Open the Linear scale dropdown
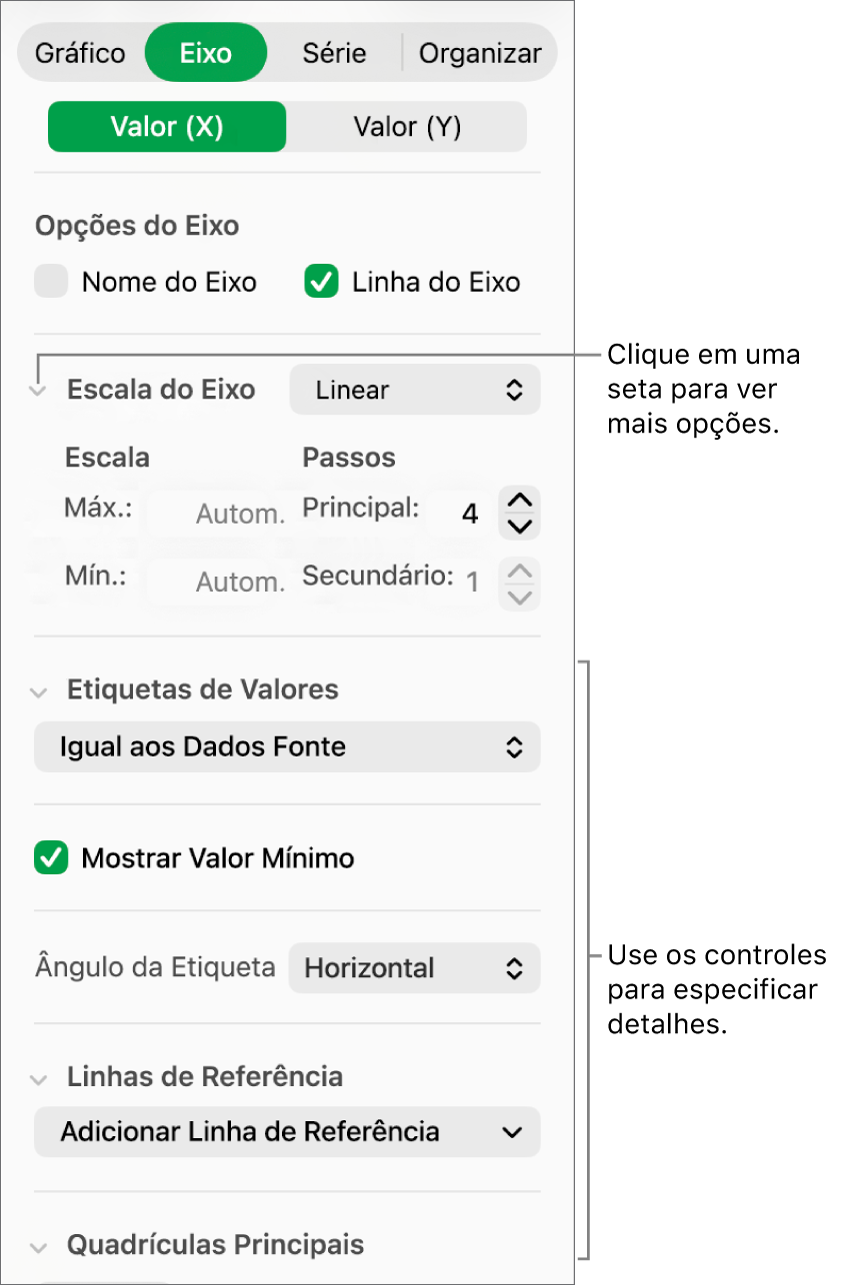The image size is (849, 1287). [414, 390]
